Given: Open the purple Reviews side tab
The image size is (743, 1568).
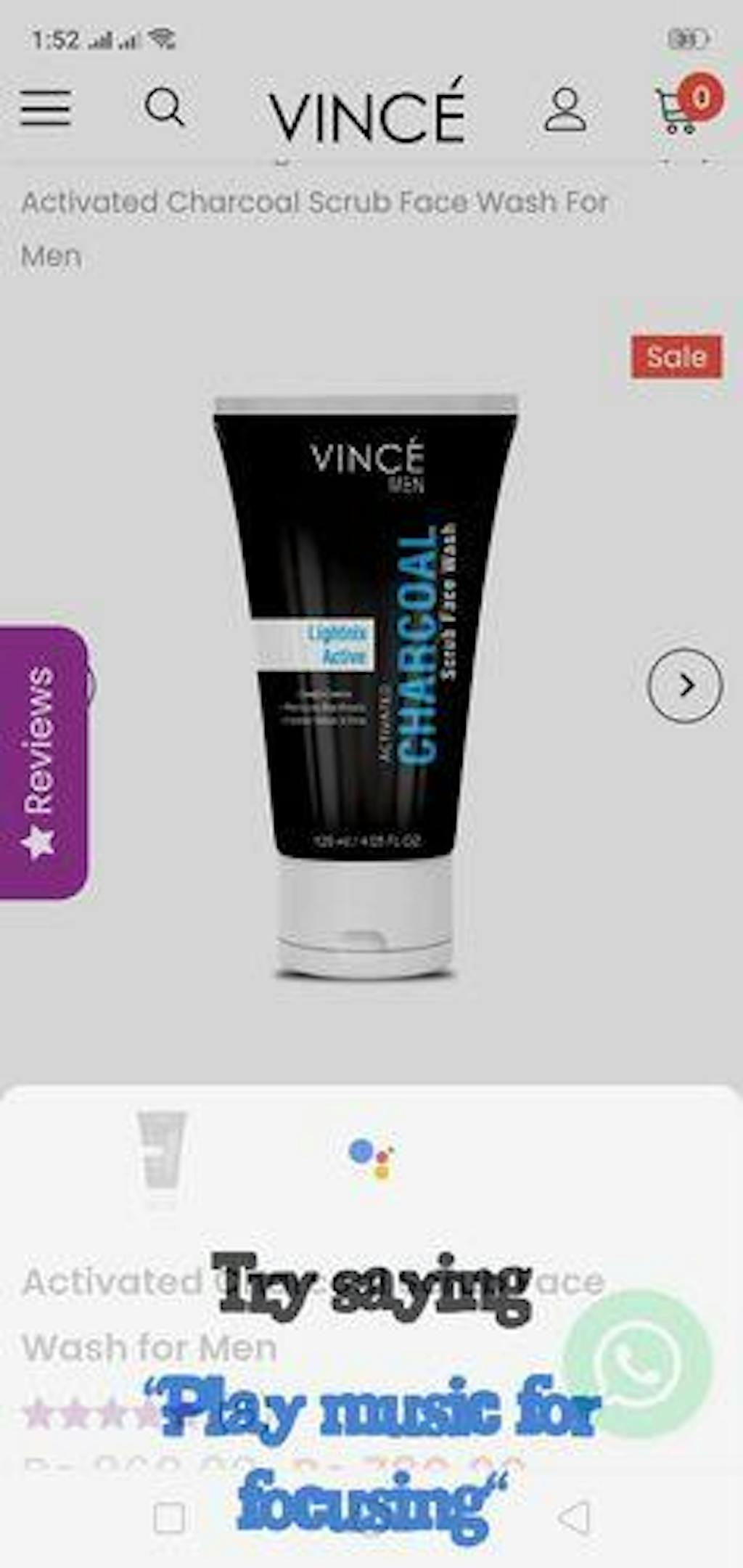Looking at the screenshot, I should pyautogui.click(x=42, y=762).
